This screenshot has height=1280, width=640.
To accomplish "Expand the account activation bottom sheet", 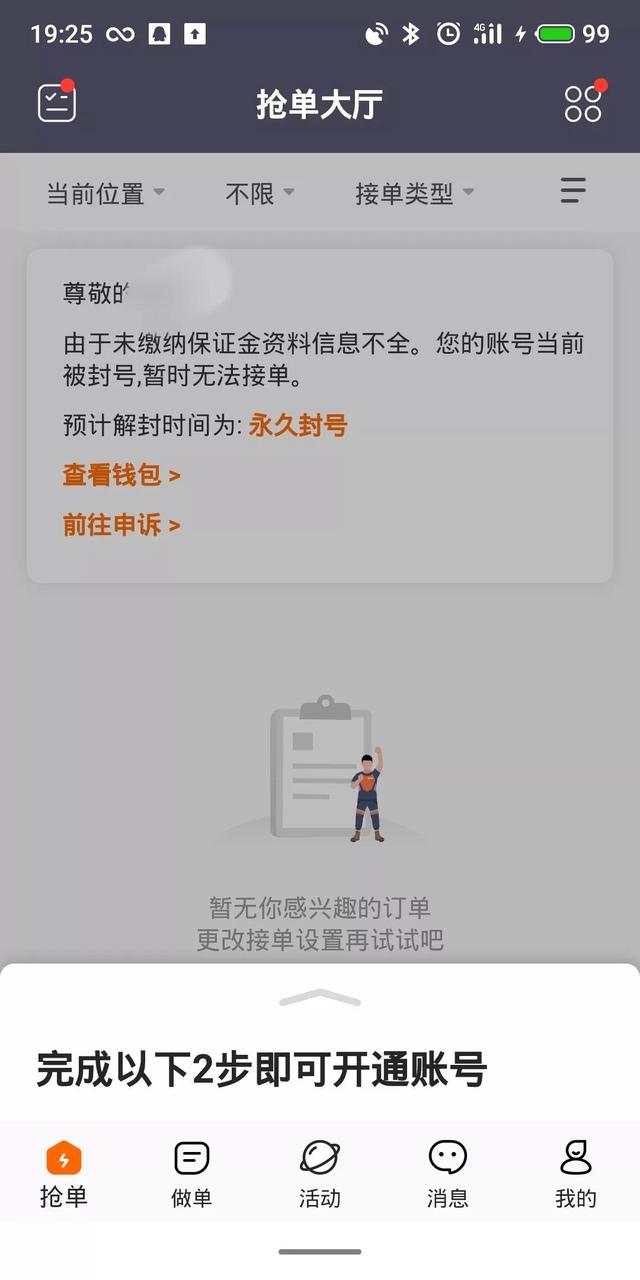I will pyautogui.click(x=320, y=997).
